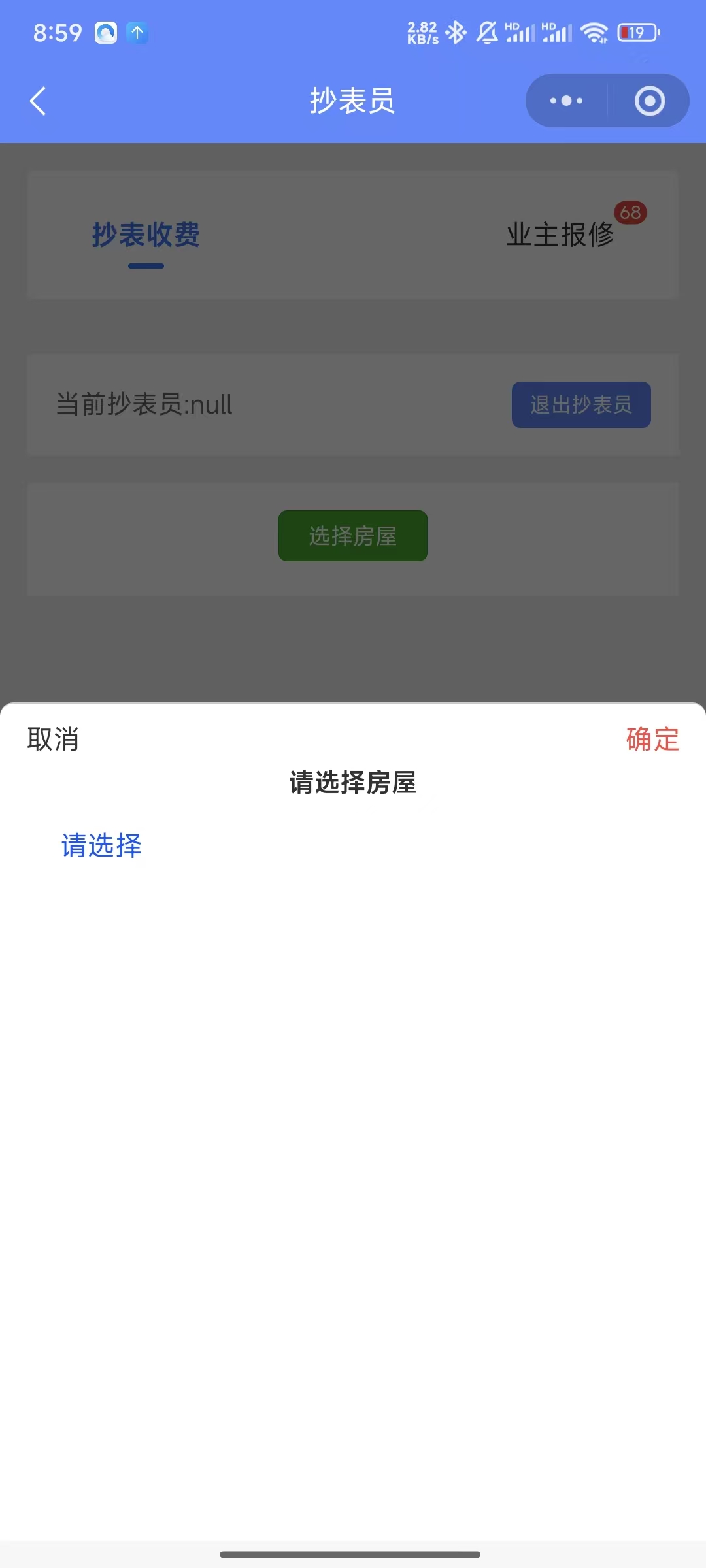This screenshot has height=1568, width=706.
Task: Go back using the header arrow
Action: [x=38, y=101]
